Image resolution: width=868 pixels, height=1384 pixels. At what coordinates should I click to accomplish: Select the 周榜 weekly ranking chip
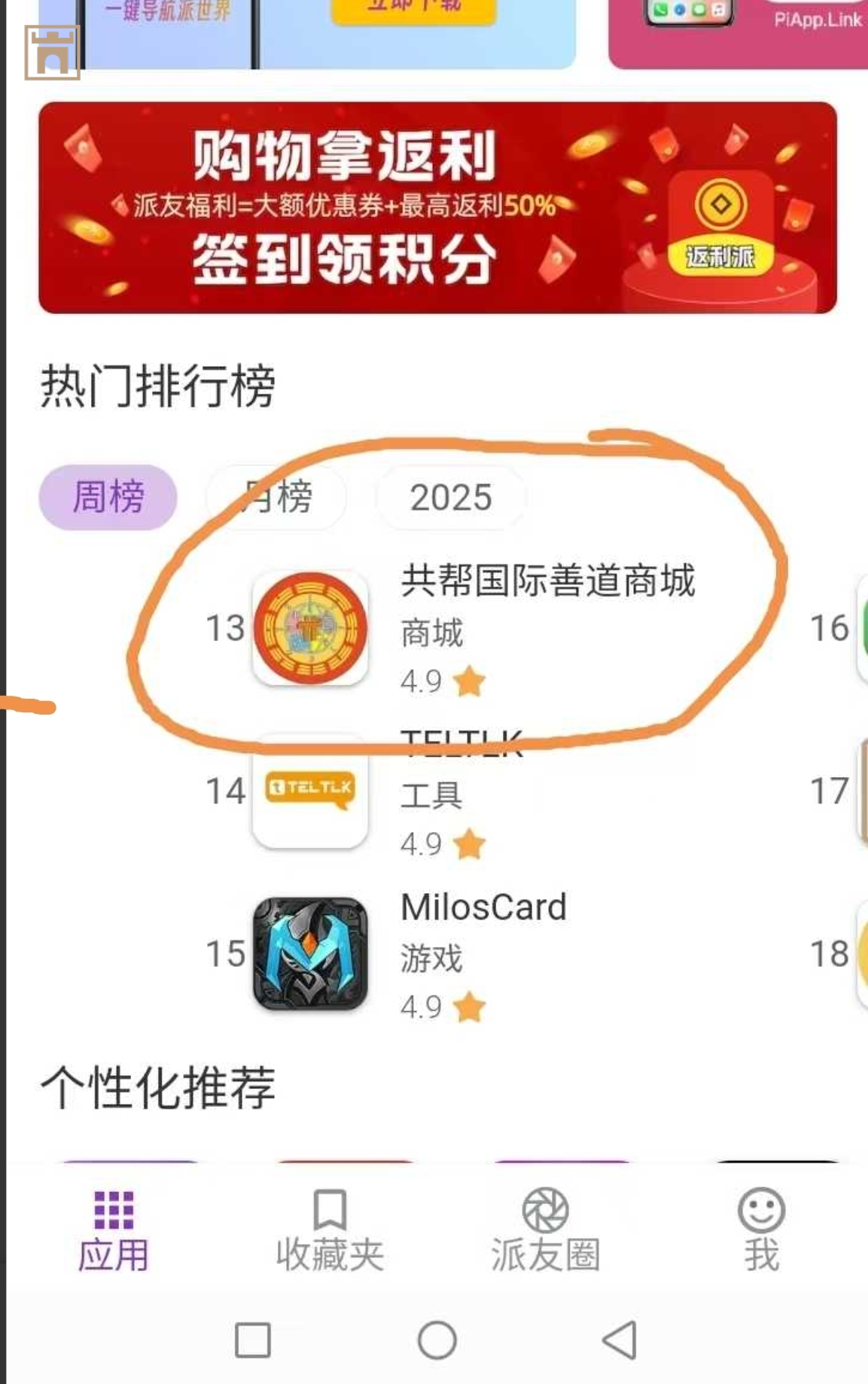[108, 497]
